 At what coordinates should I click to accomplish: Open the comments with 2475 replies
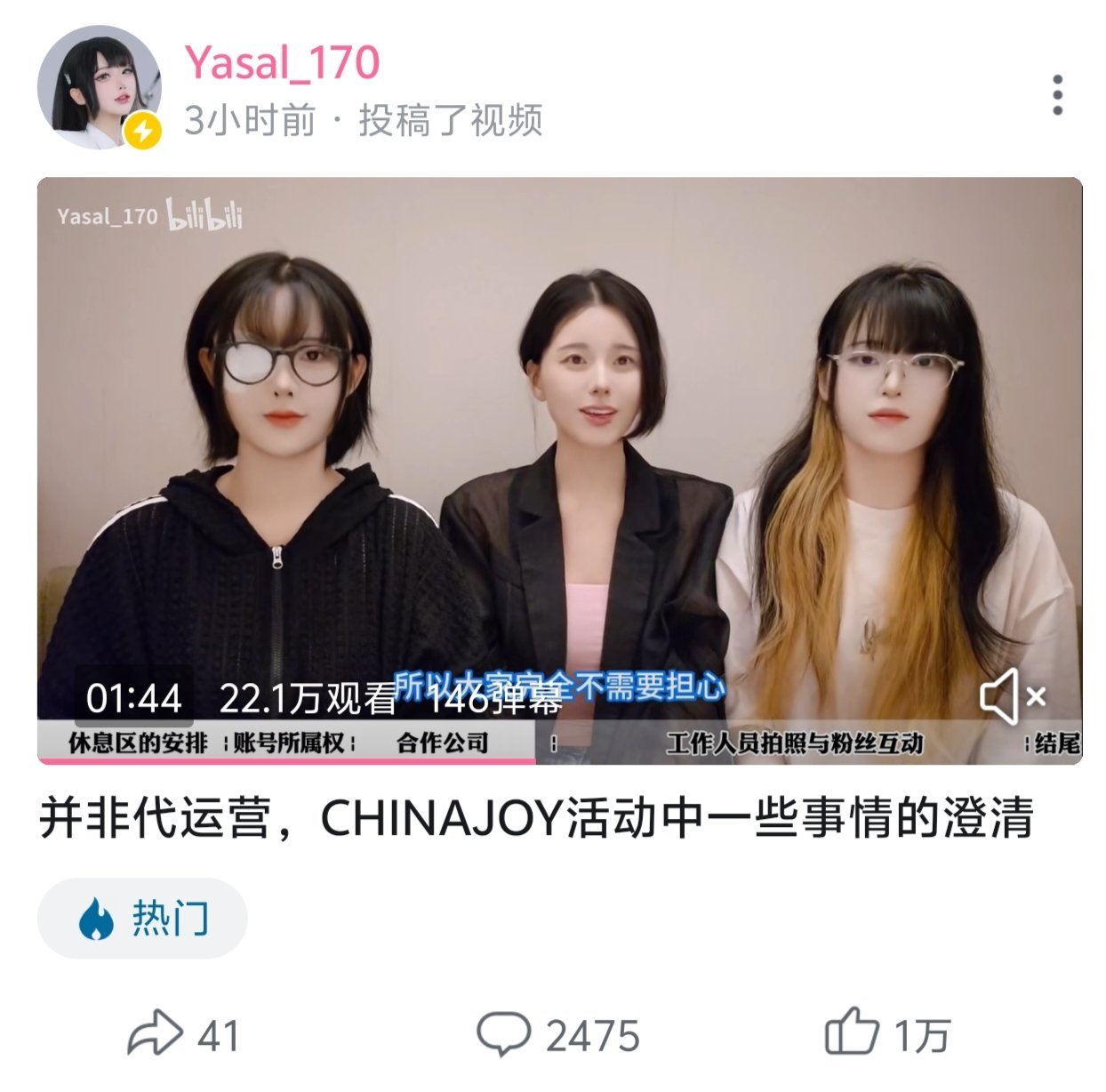[558, 1035]
